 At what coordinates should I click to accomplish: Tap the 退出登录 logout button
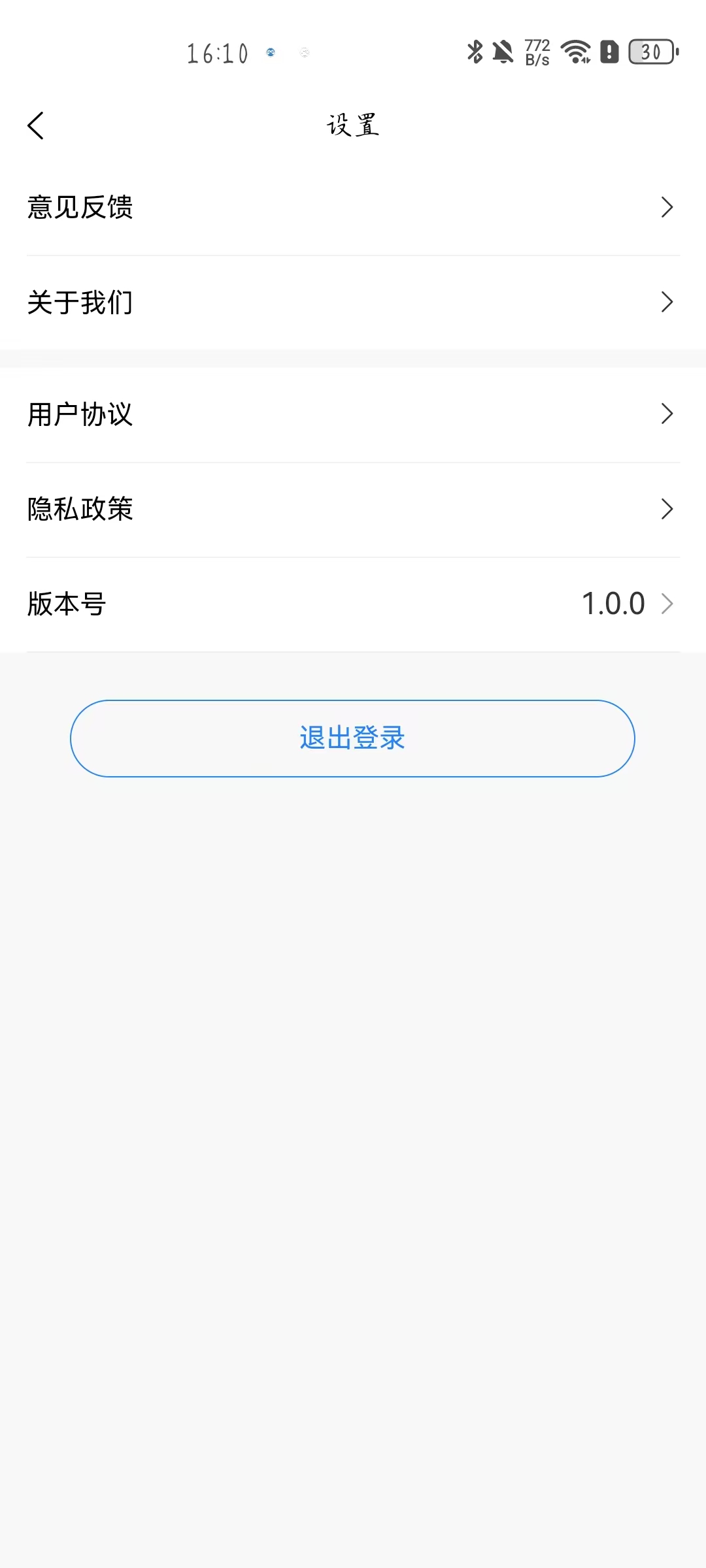tap(352, 738)
